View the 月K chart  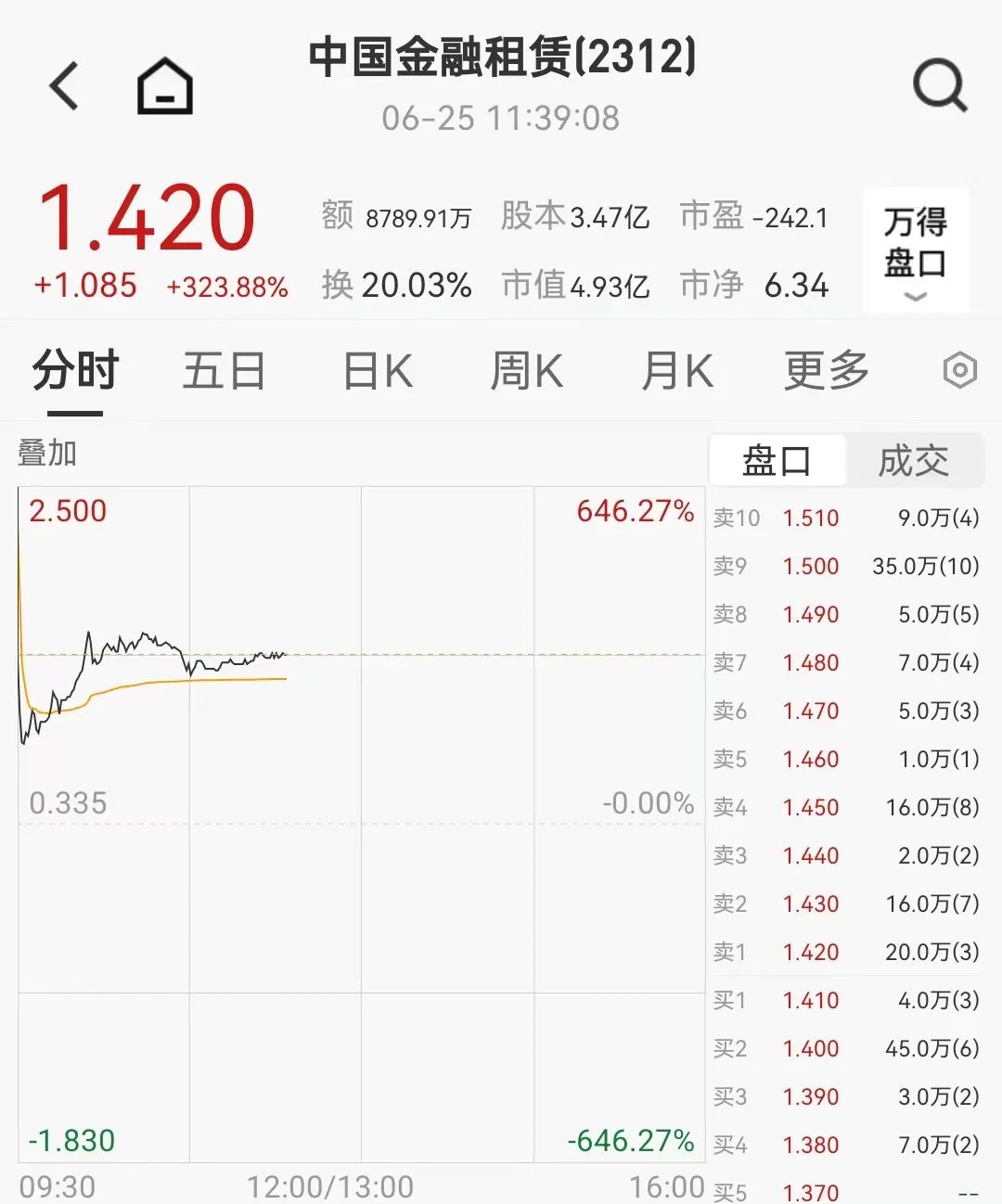click(677, 372)
